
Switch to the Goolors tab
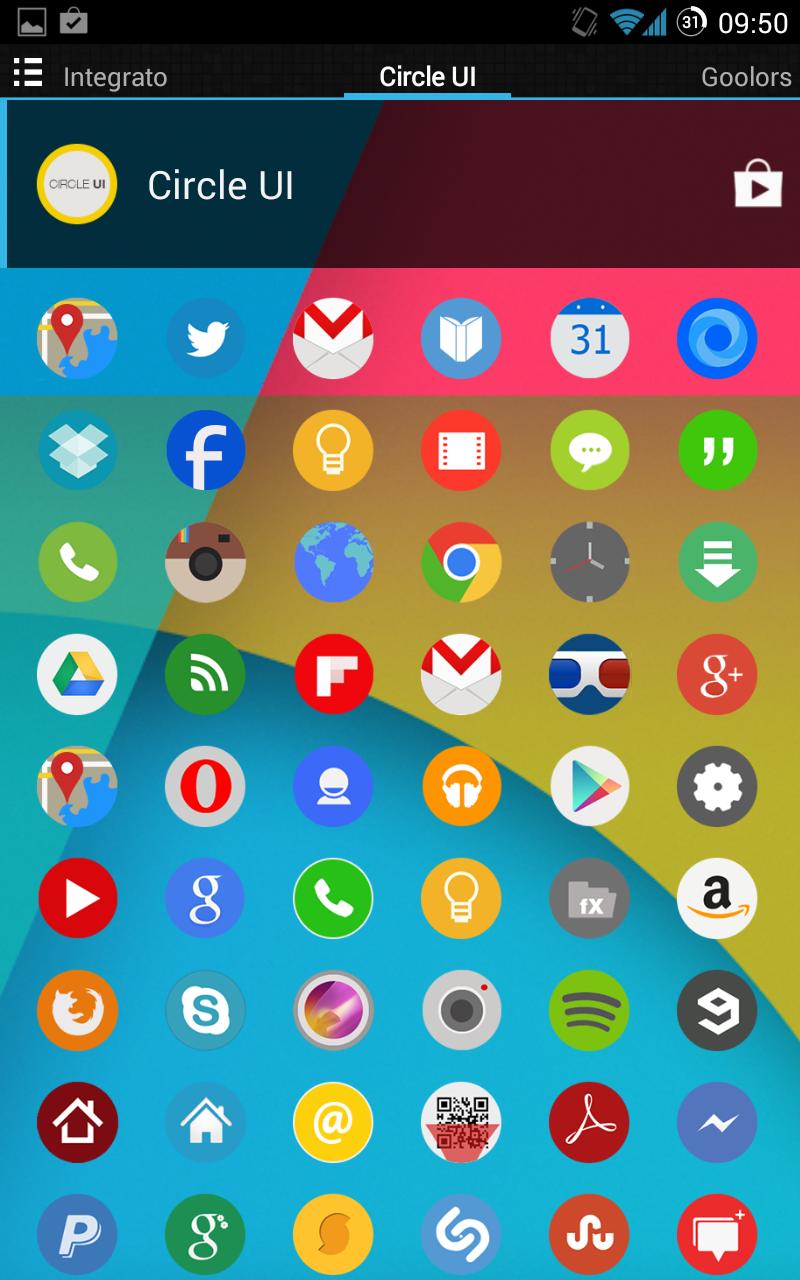point(745,77)
